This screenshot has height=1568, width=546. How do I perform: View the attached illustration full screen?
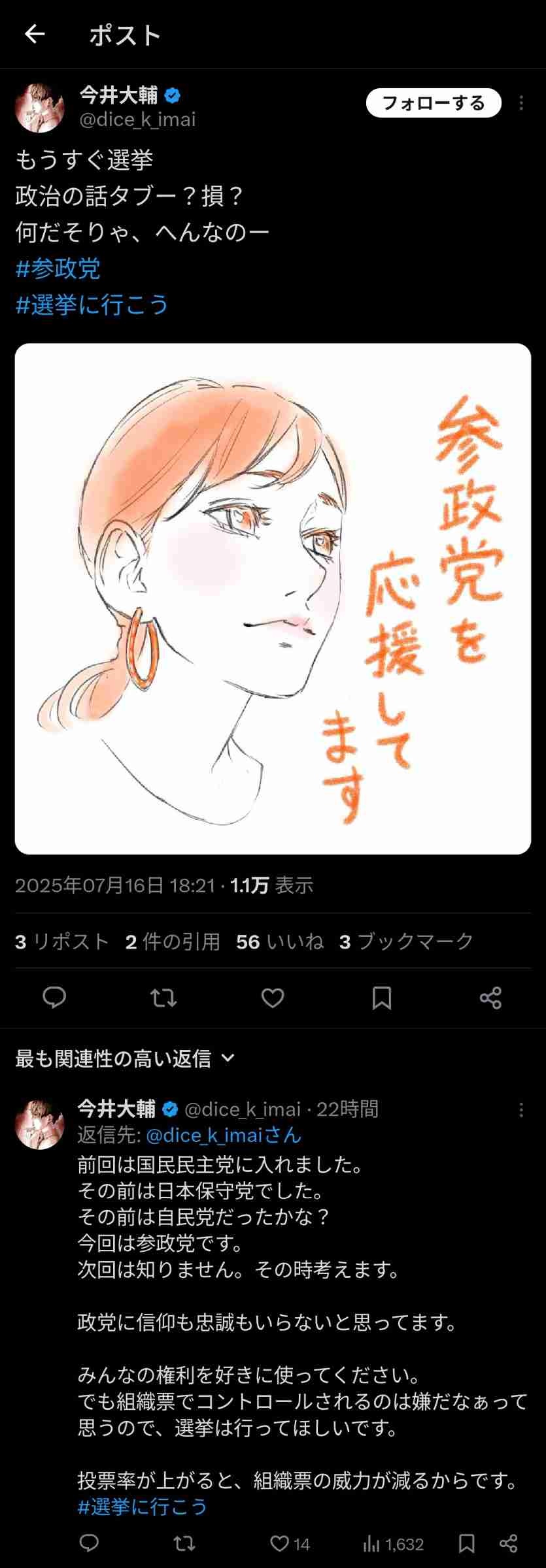(x=273, y=598)
